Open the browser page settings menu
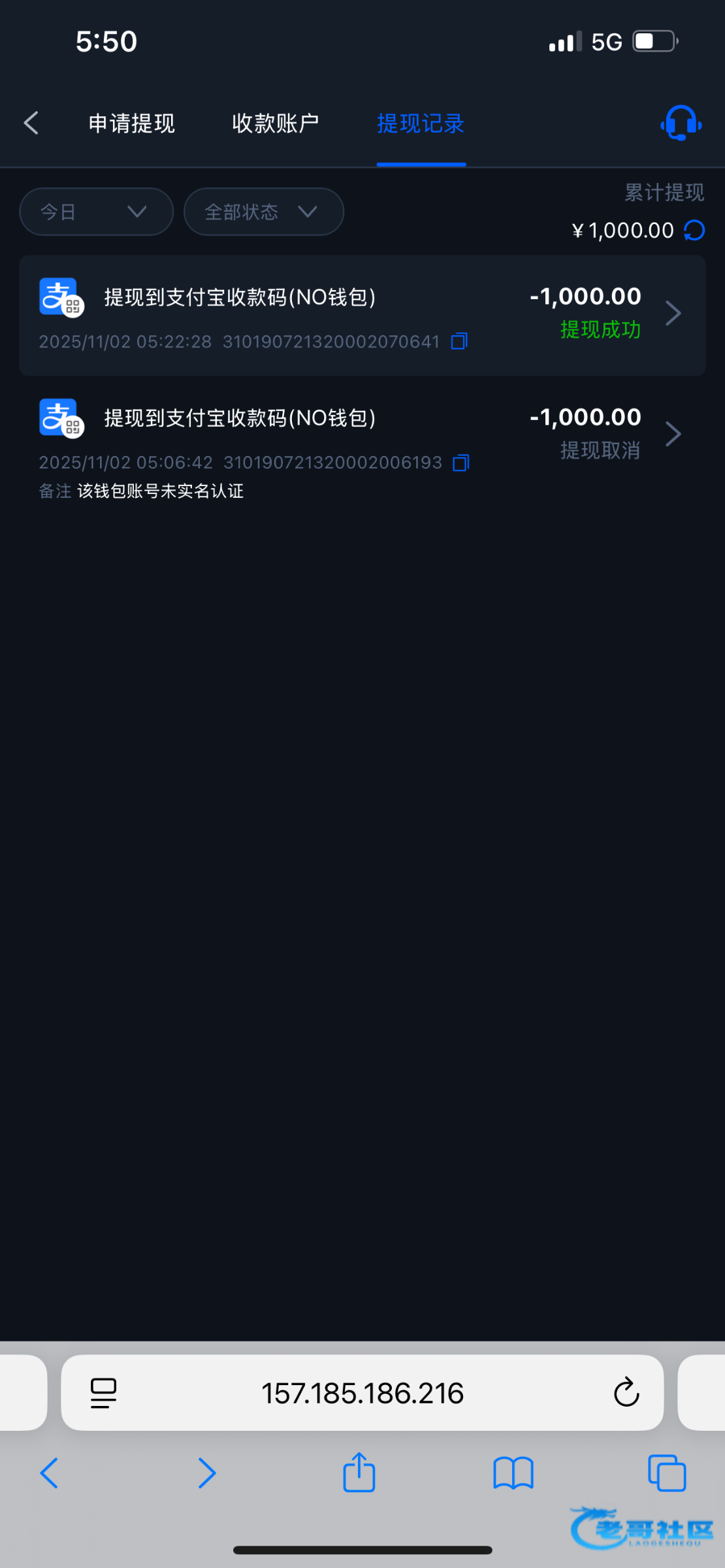The width and height of the screenshot is (725, 1568). point(103,1393)
